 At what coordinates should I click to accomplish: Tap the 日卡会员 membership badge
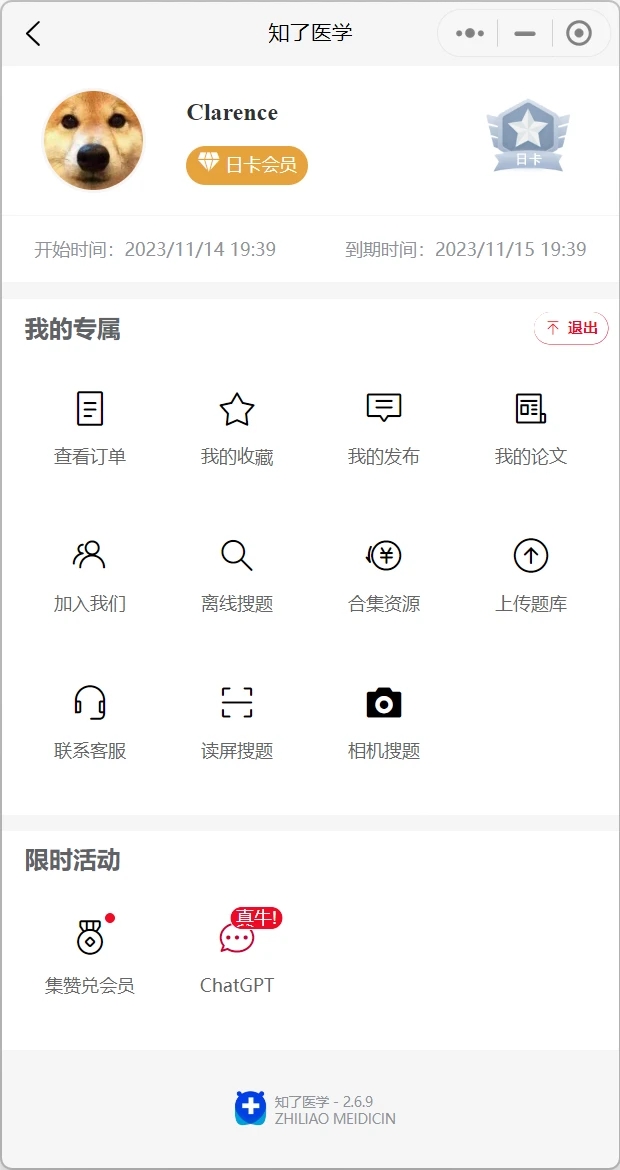(247, 165)
